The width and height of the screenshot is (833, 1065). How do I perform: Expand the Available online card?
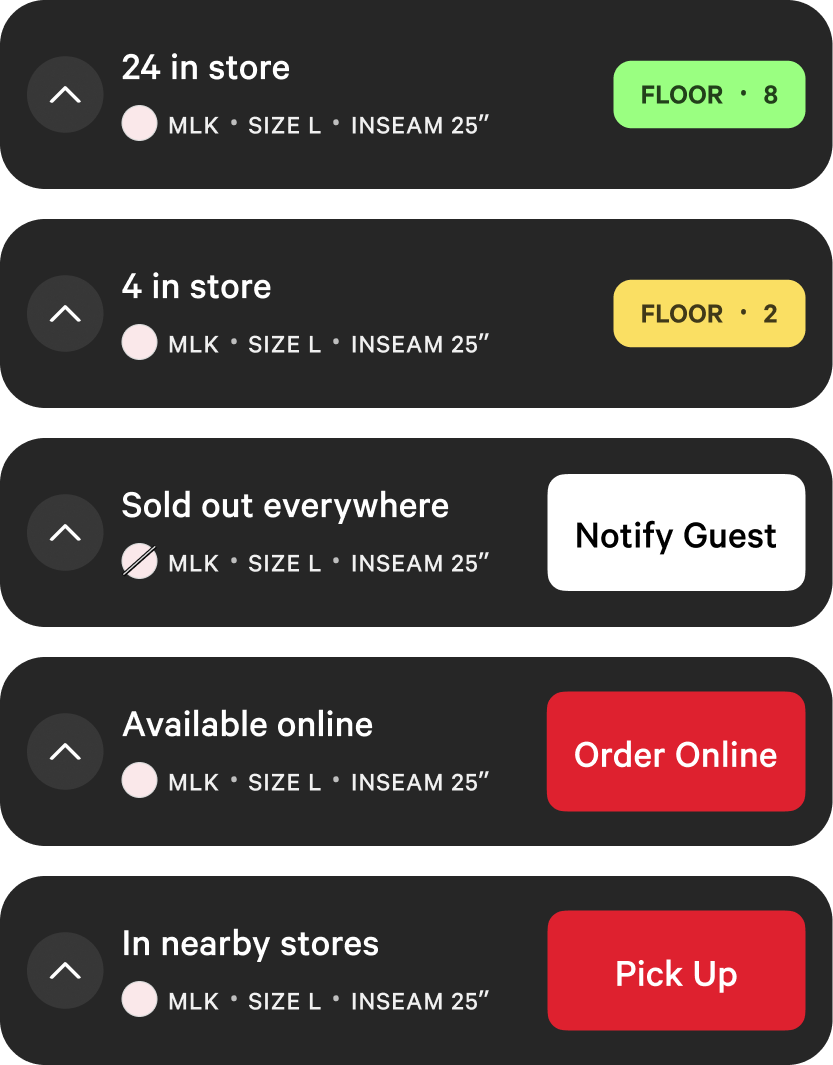tap(65, 751)
